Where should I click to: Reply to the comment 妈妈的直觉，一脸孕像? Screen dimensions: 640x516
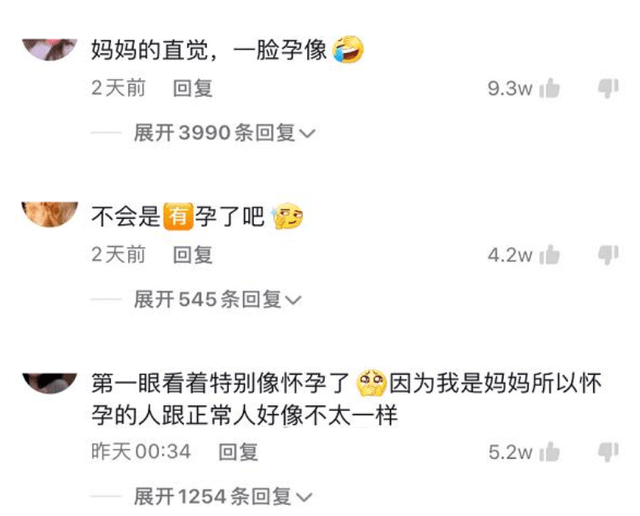click(193, 89)
